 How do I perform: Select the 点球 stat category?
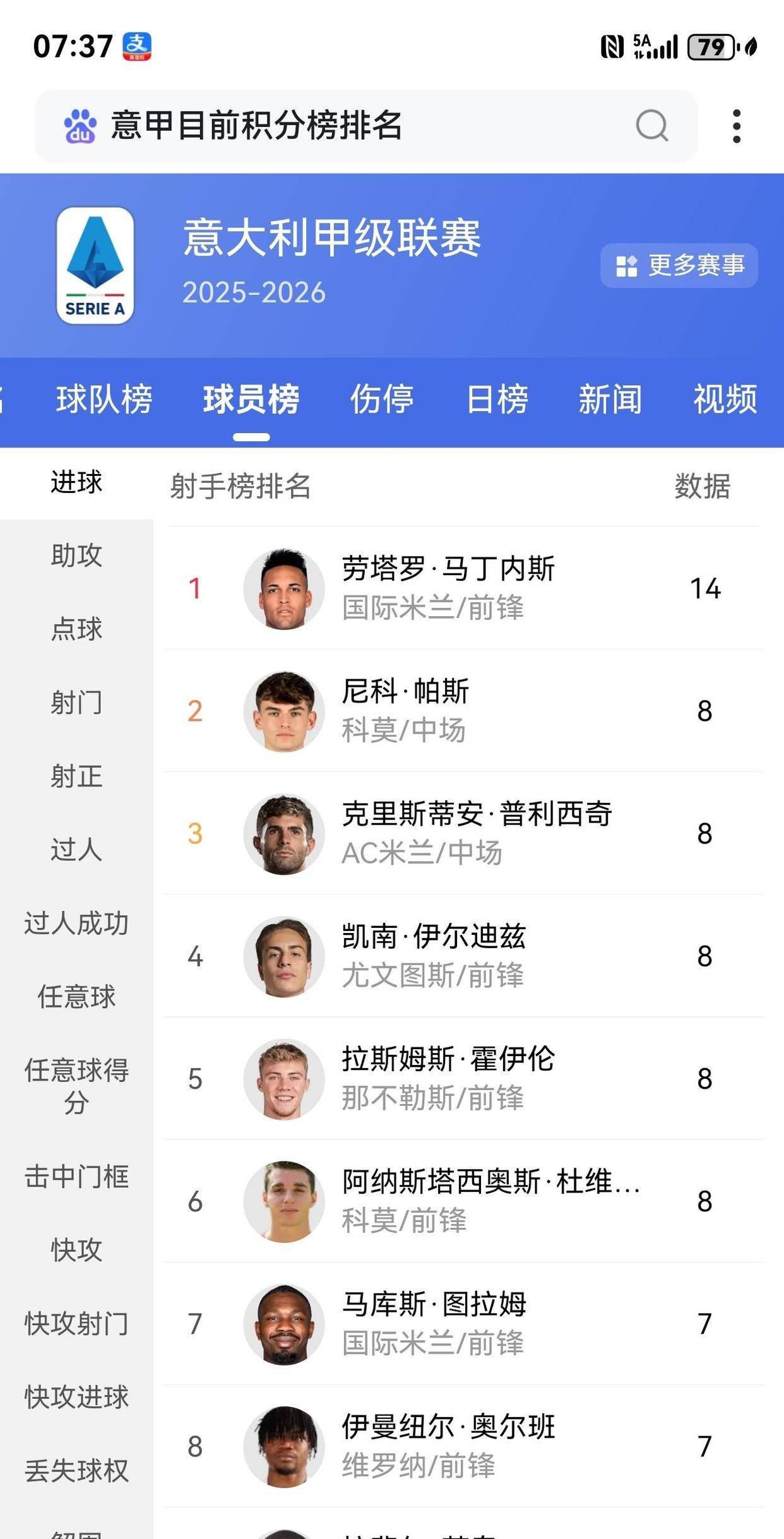click(x=76, y=629)
